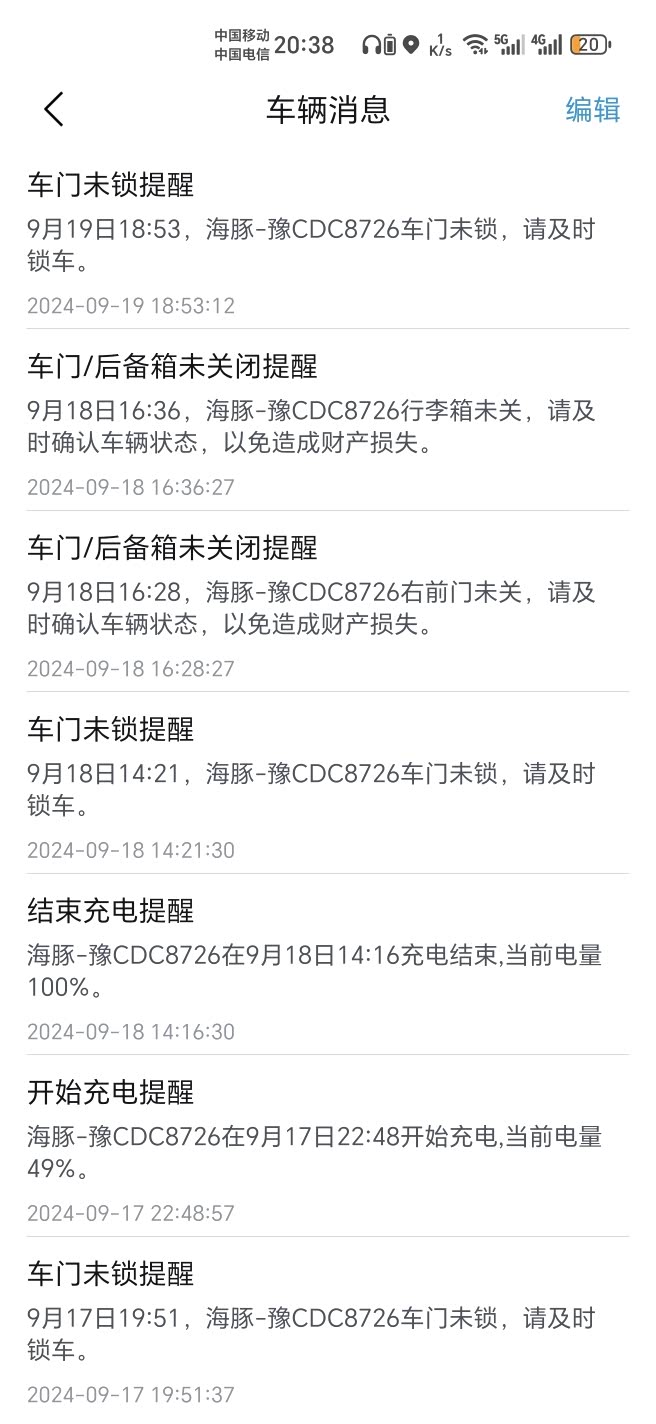Open the 9月17日19:51 door unlocked reminder

pyautogui.click(x=327, y=1331)
